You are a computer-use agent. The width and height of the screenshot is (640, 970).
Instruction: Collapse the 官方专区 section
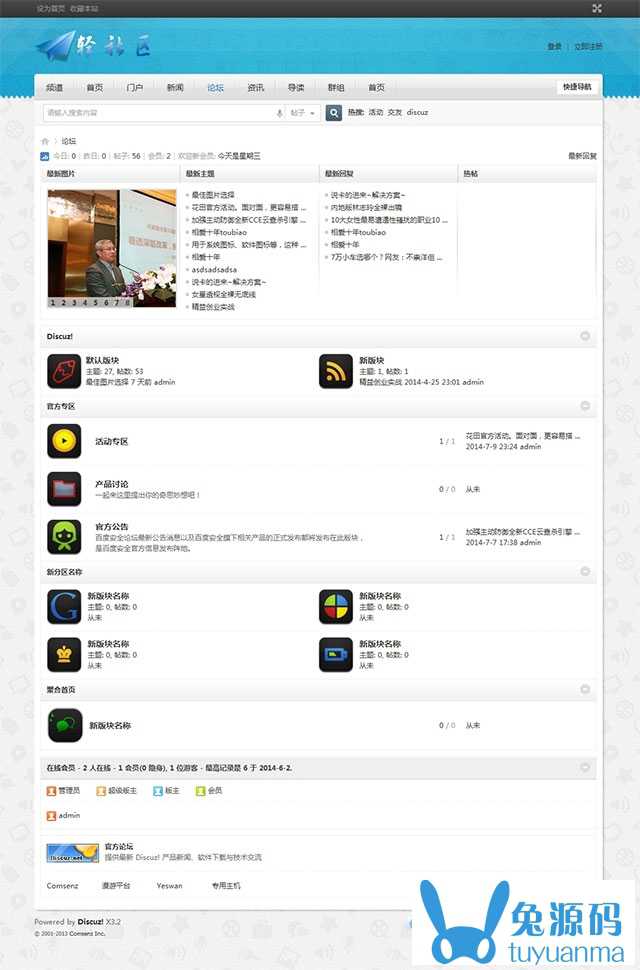pos(585,406)
